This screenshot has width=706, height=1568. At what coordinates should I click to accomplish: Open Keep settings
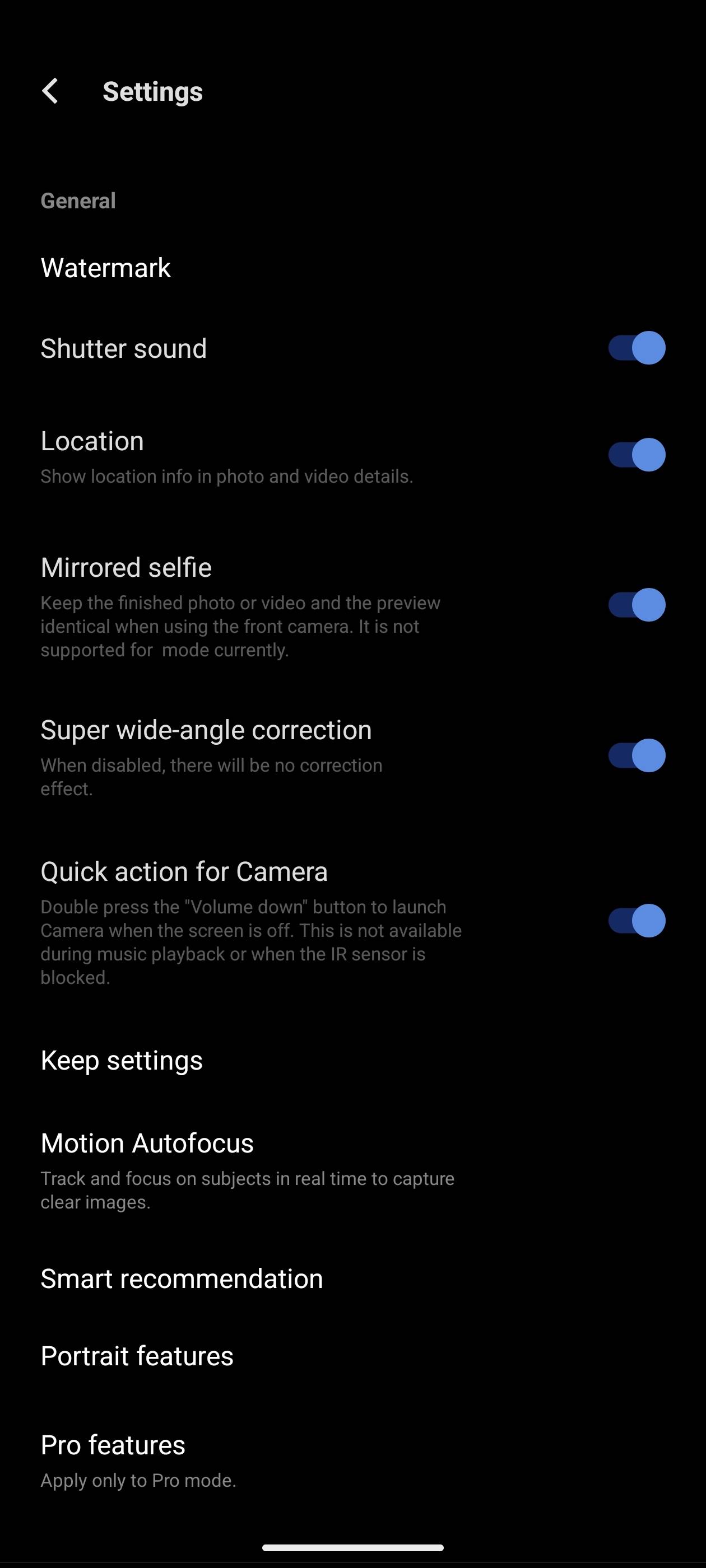[122, 1061]
